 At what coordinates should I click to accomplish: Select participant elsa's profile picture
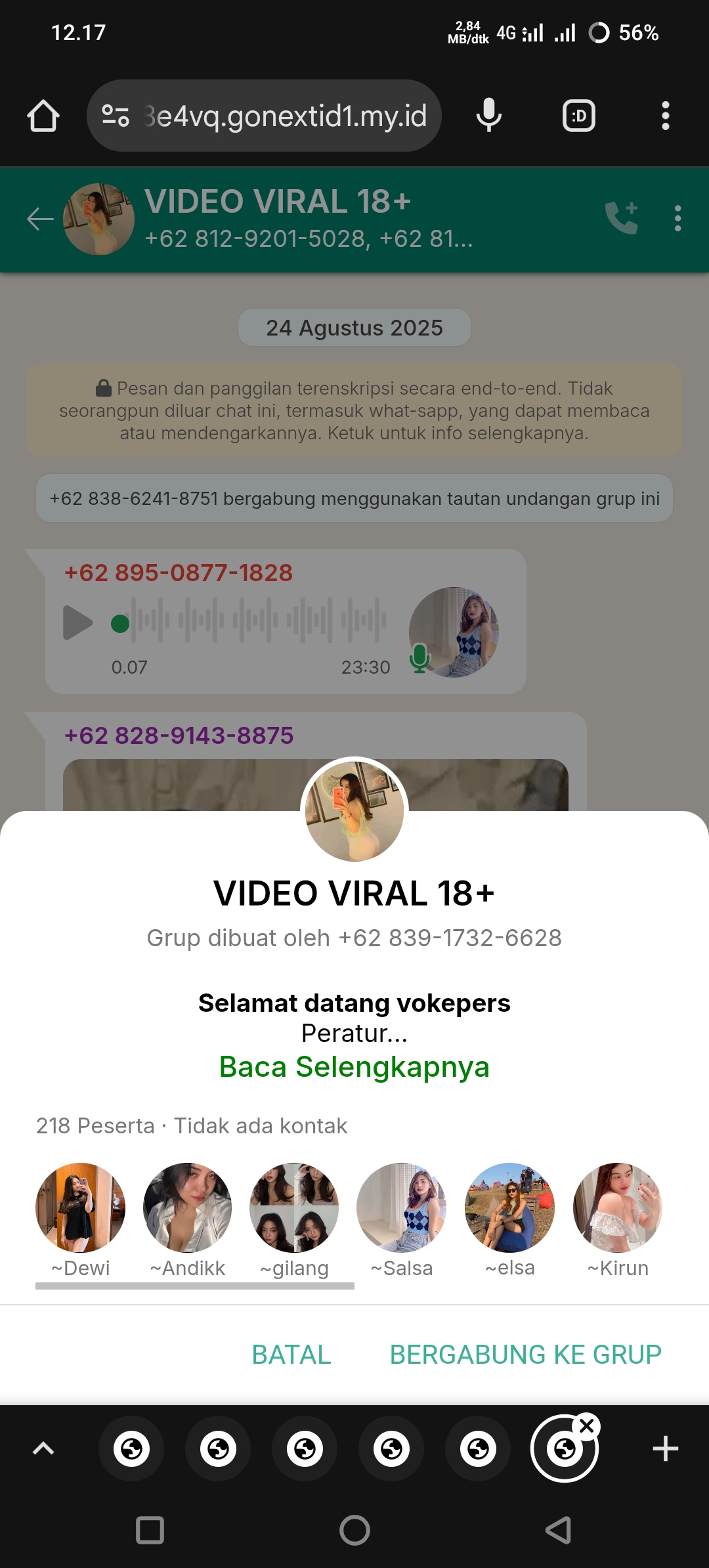tap(509, 1208)
